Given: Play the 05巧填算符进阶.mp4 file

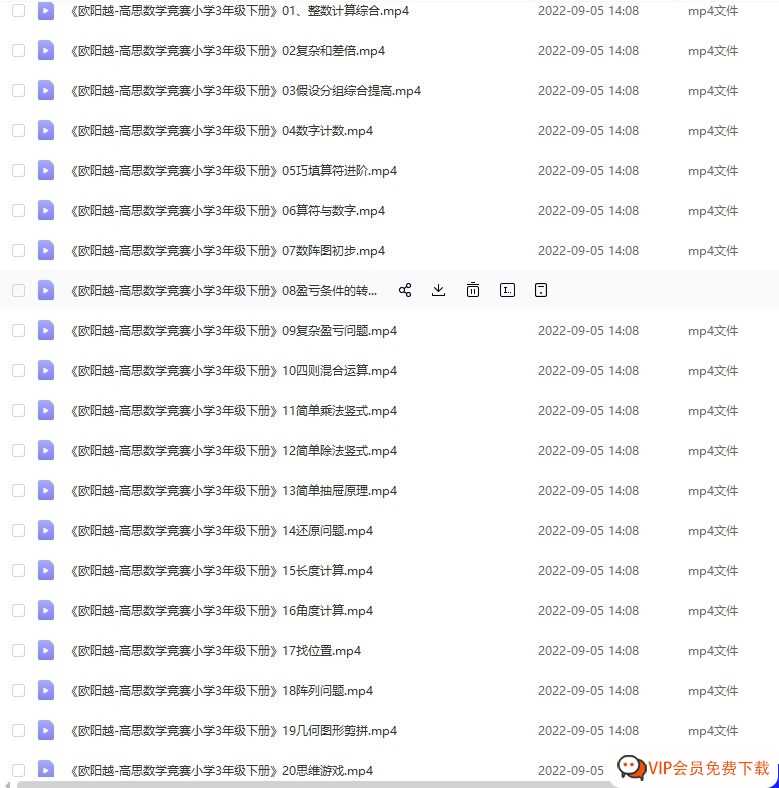Looking at the screenshot, I should pos(234,171).
